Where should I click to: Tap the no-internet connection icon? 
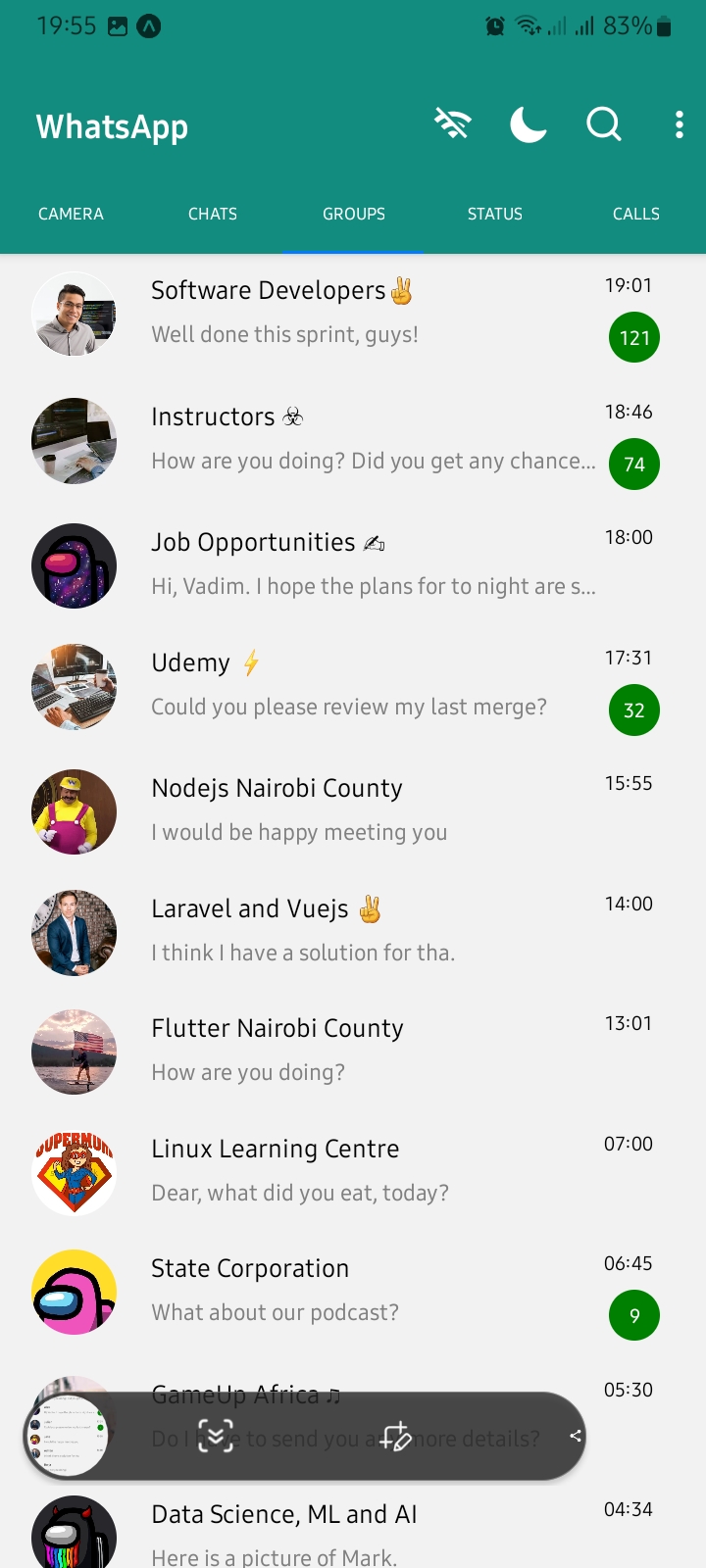pyautogui.click(x=452, y=124)
